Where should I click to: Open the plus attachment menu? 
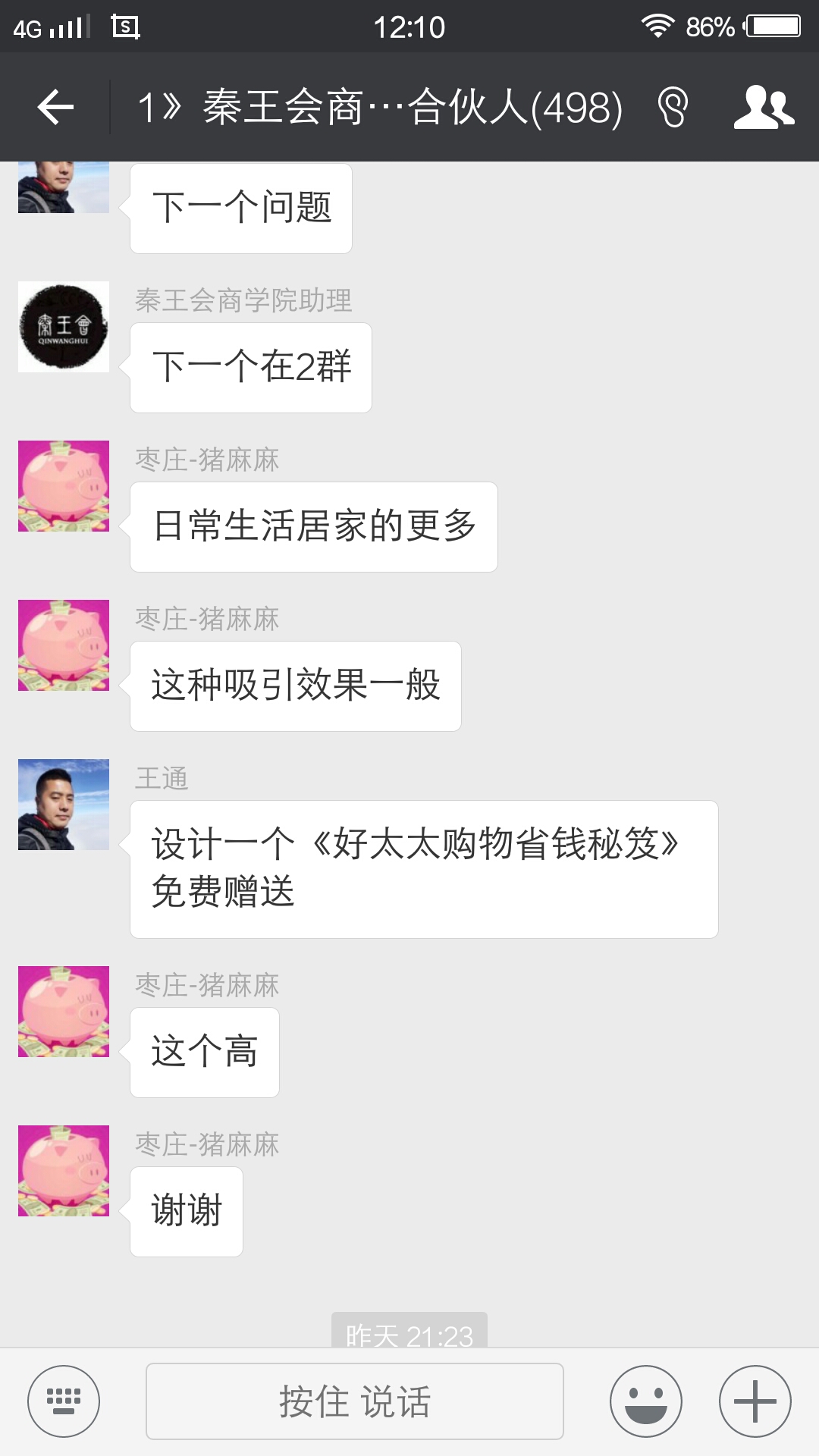755,1401
